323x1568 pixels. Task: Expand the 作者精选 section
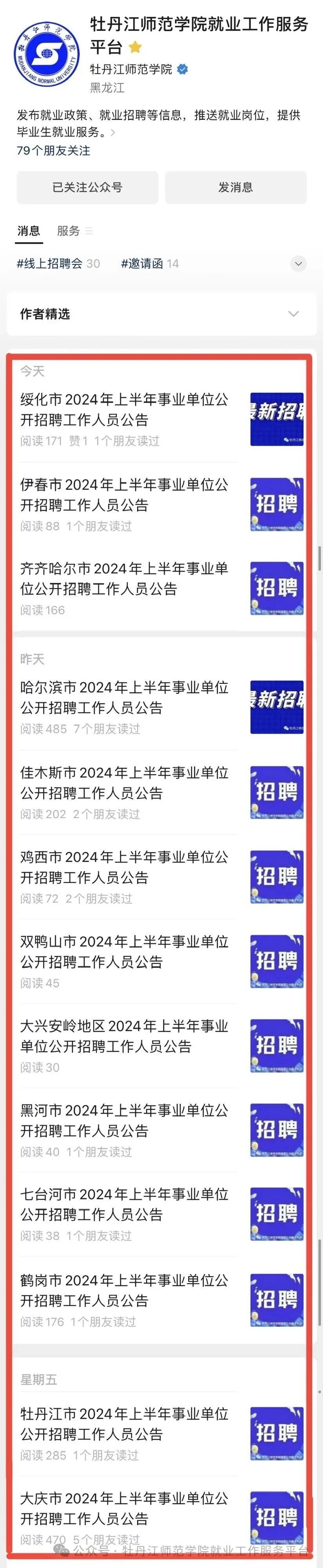(x=292, y=314)
